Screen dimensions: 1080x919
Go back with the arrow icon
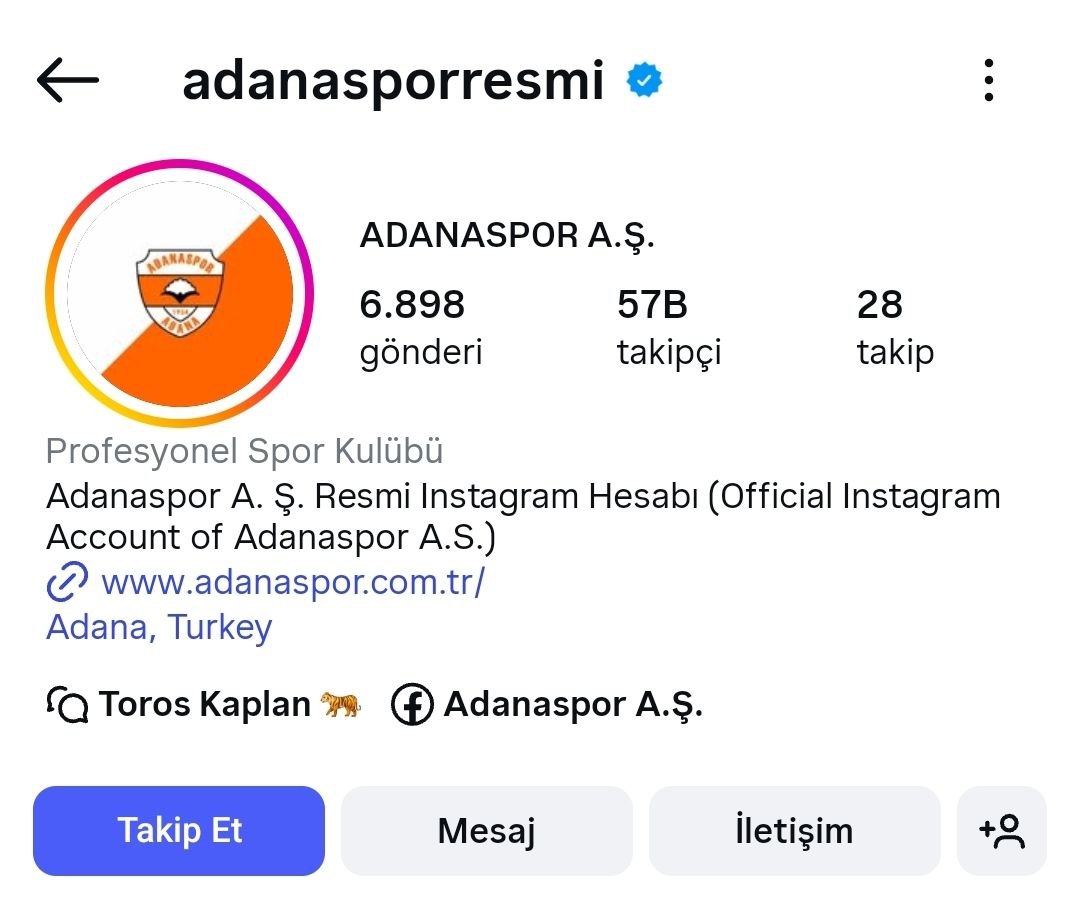click(68, 80)
